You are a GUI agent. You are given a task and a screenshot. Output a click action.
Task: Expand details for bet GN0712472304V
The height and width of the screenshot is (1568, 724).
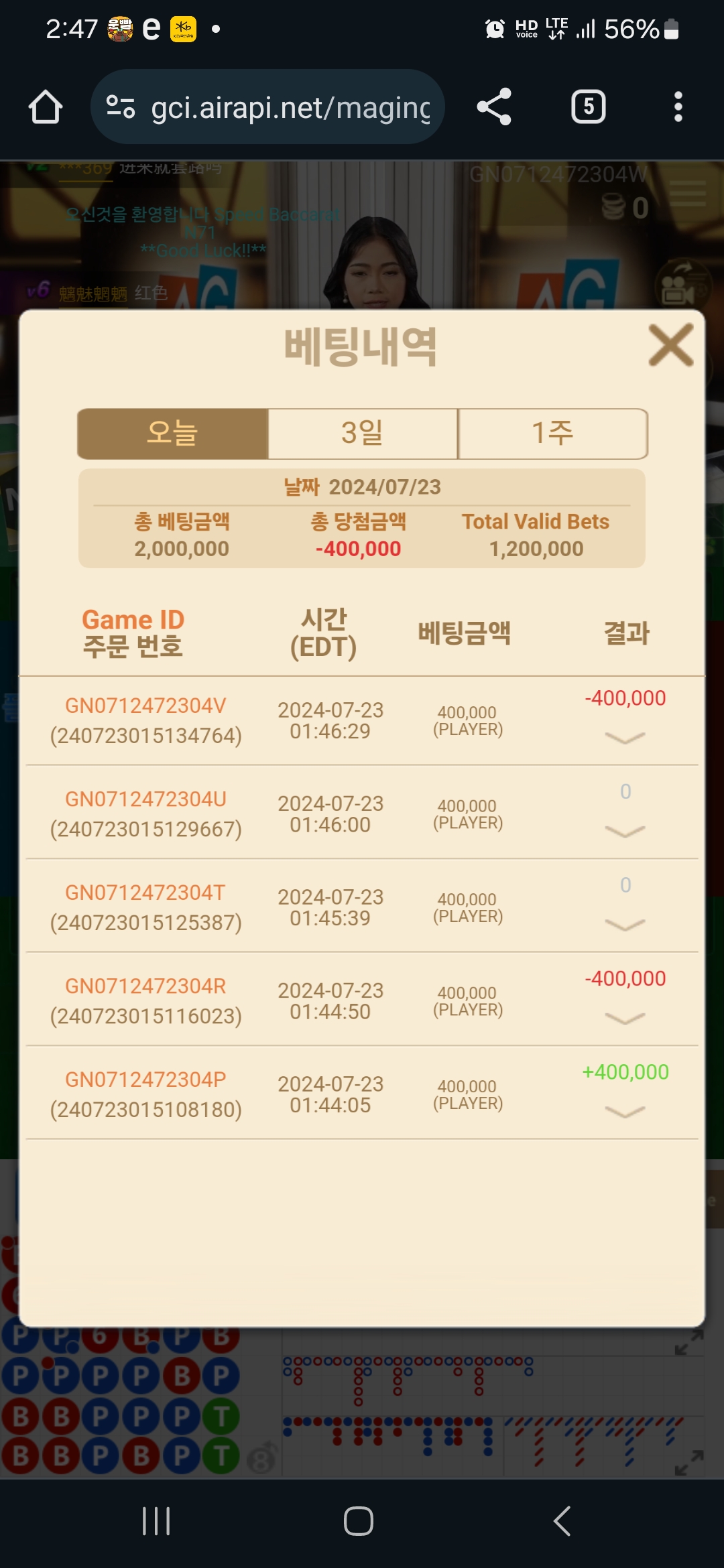[625, 738]
